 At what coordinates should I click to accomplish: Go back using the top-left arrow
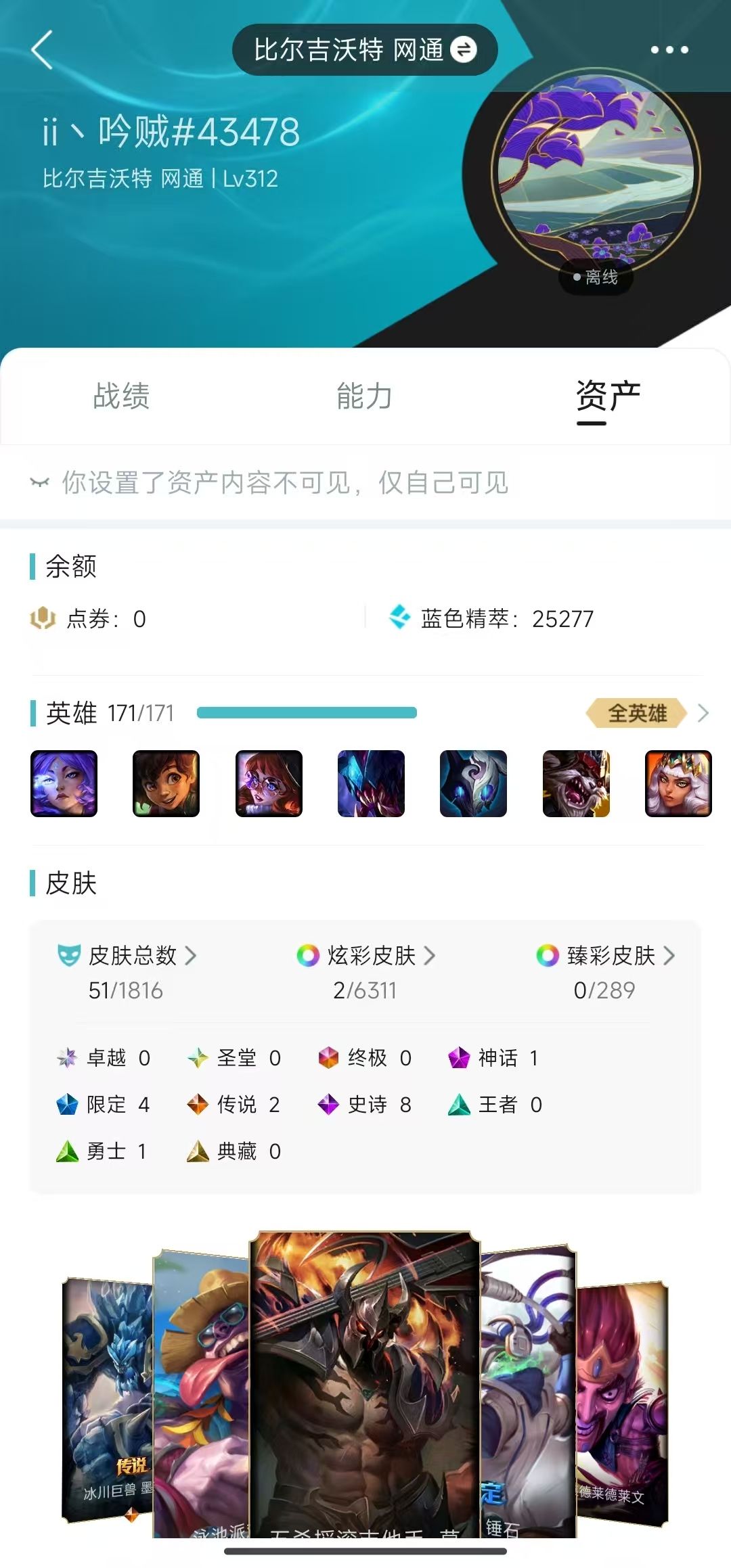point(42,49)
